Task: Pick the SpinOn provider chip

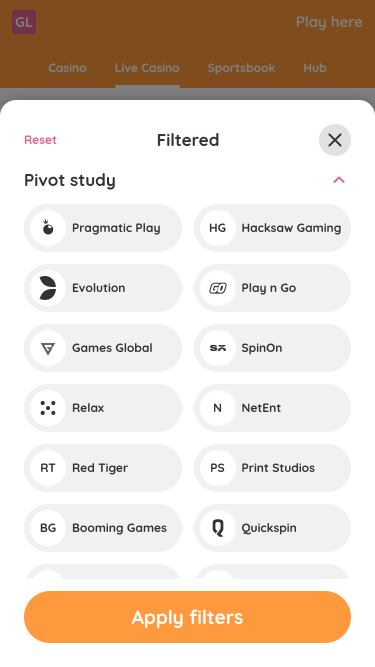Action: pos(273,348)
